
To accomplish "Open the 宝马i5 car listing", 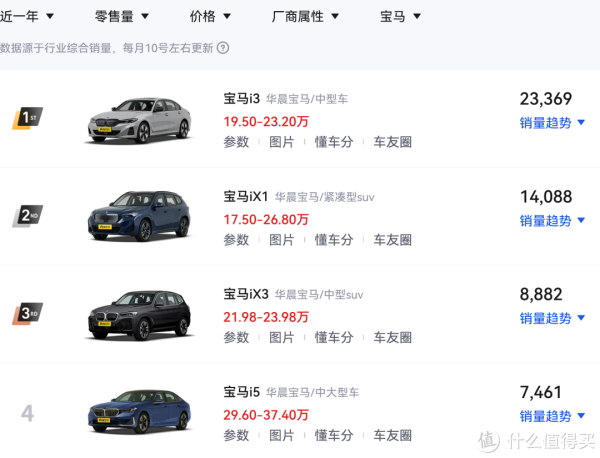I will click(x=241, y=392).
